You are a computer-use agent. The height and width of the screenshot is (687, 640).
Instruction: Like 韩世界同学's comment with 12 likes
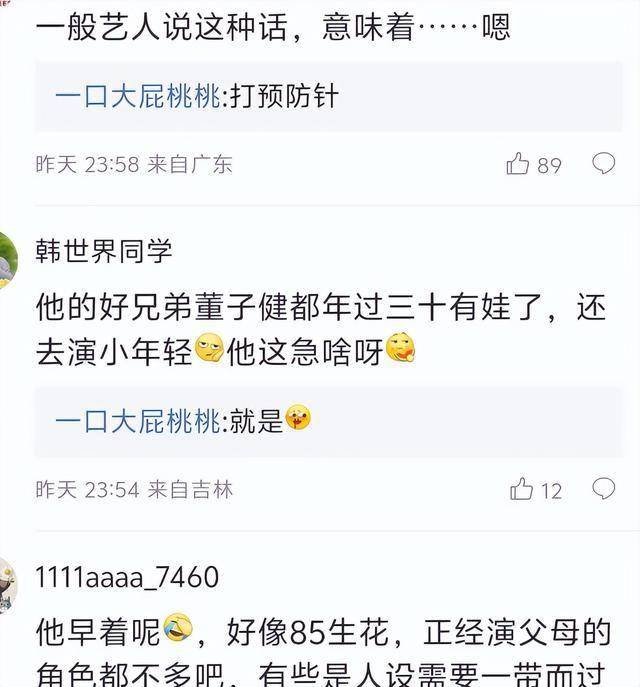tap(521, 489)
